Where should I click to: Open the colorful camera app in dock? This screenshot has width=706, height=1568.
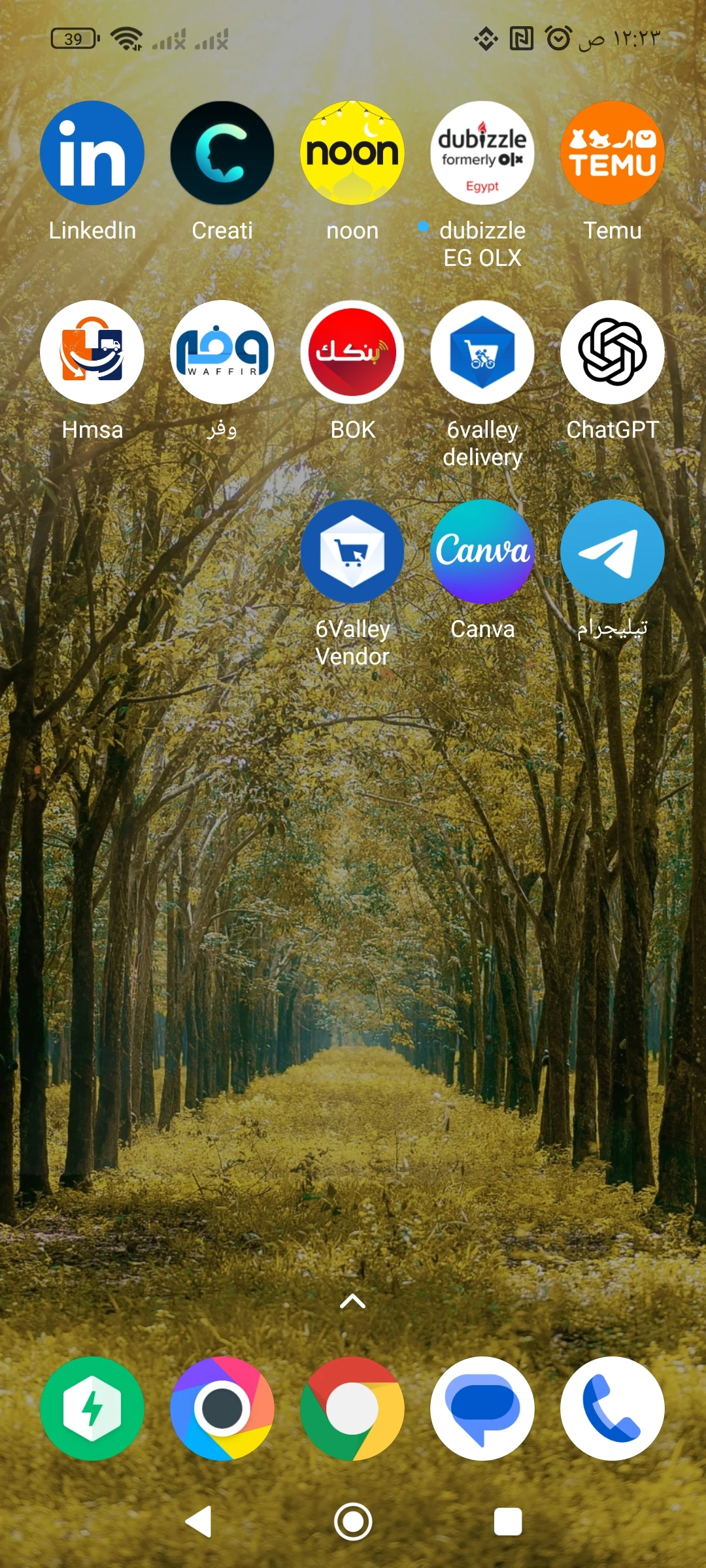[x=222, y=1408]
